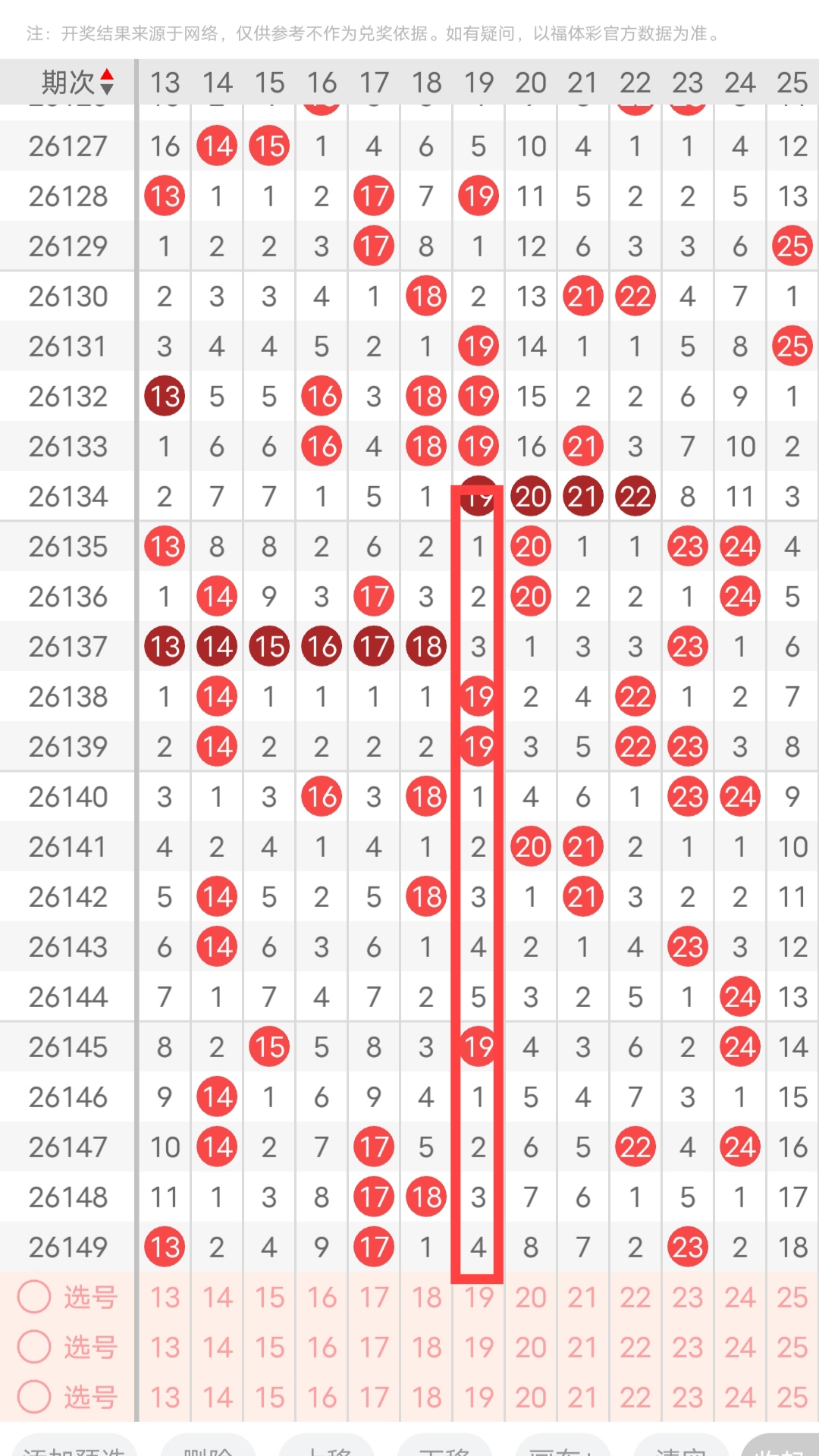Viewport: 819px width, 1456px height.
Task: Tap the 删除 button
Action: point(208,1445)
